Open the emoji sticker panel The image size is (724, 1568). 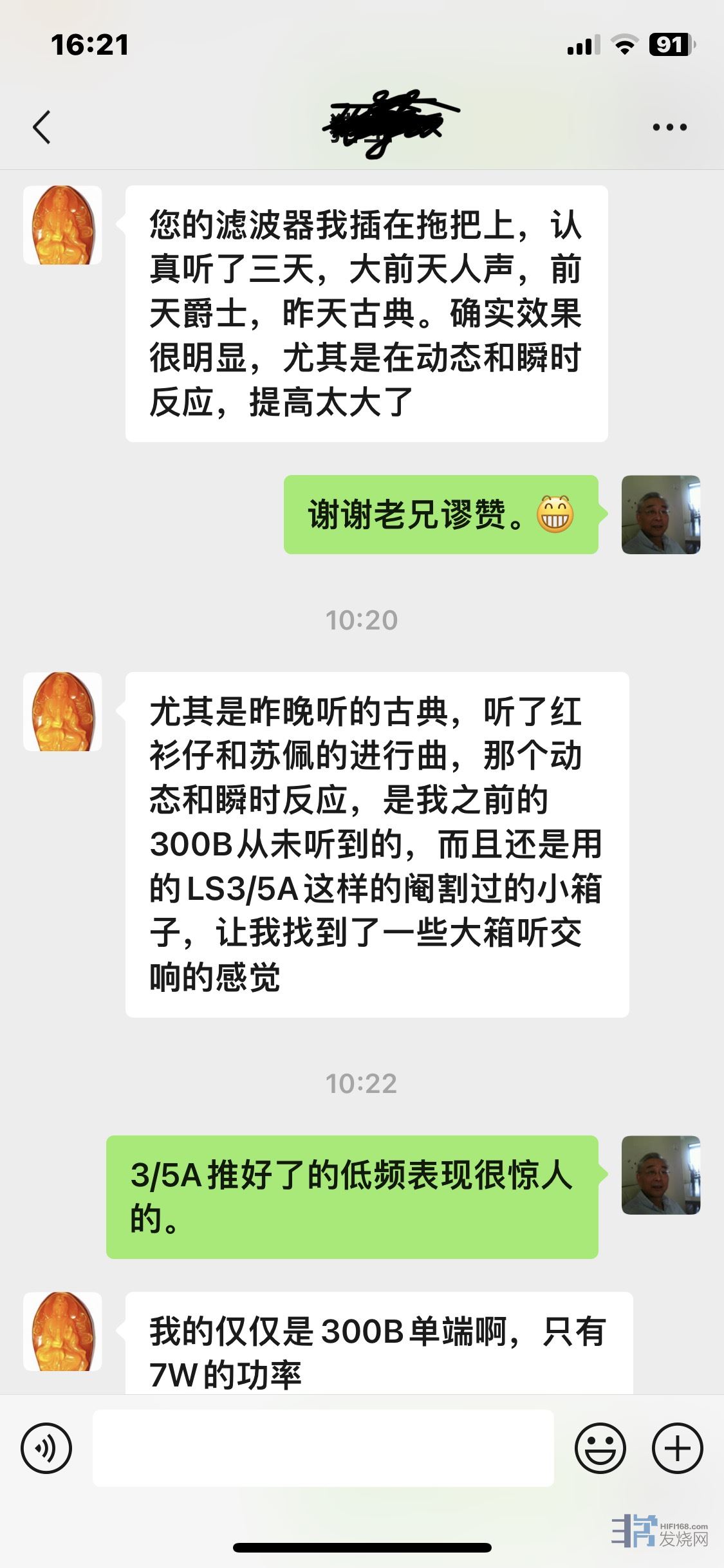pos(600,1448)
